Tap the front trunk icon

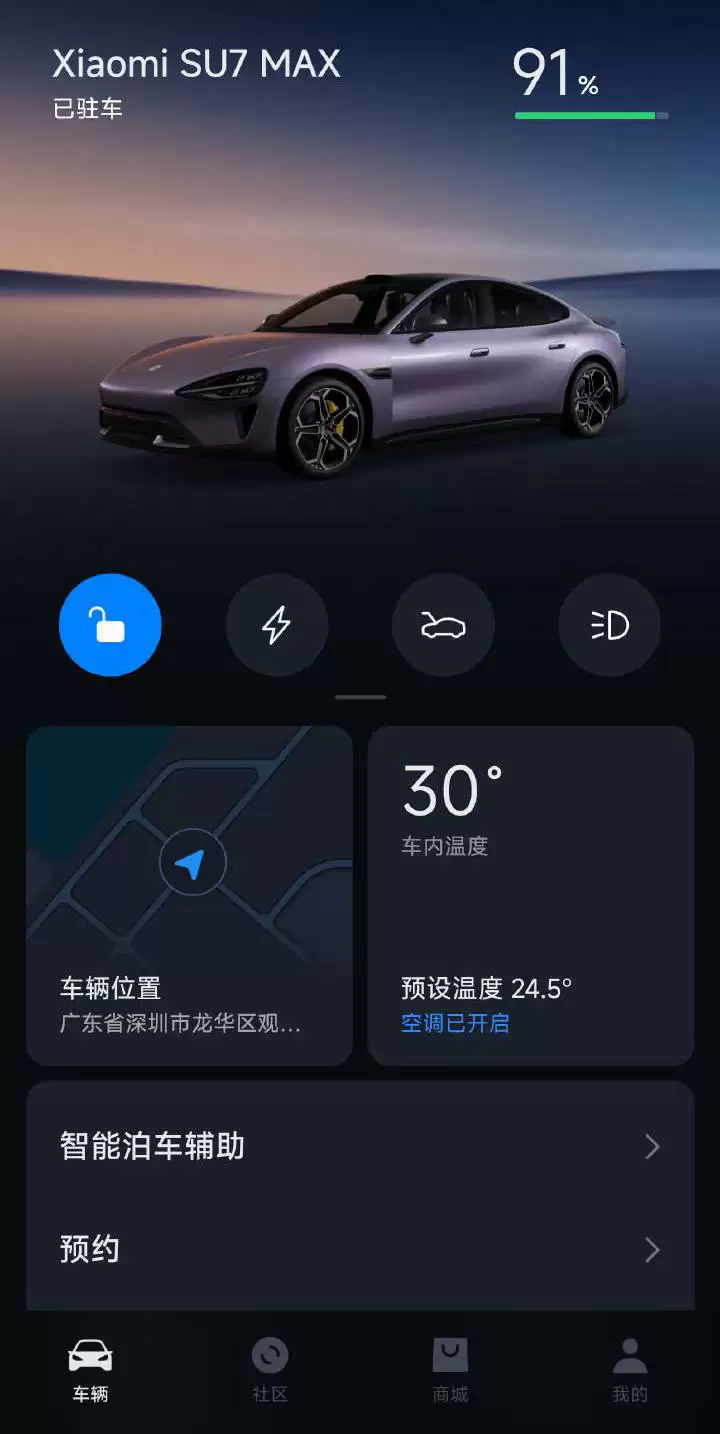coord(443,624)
